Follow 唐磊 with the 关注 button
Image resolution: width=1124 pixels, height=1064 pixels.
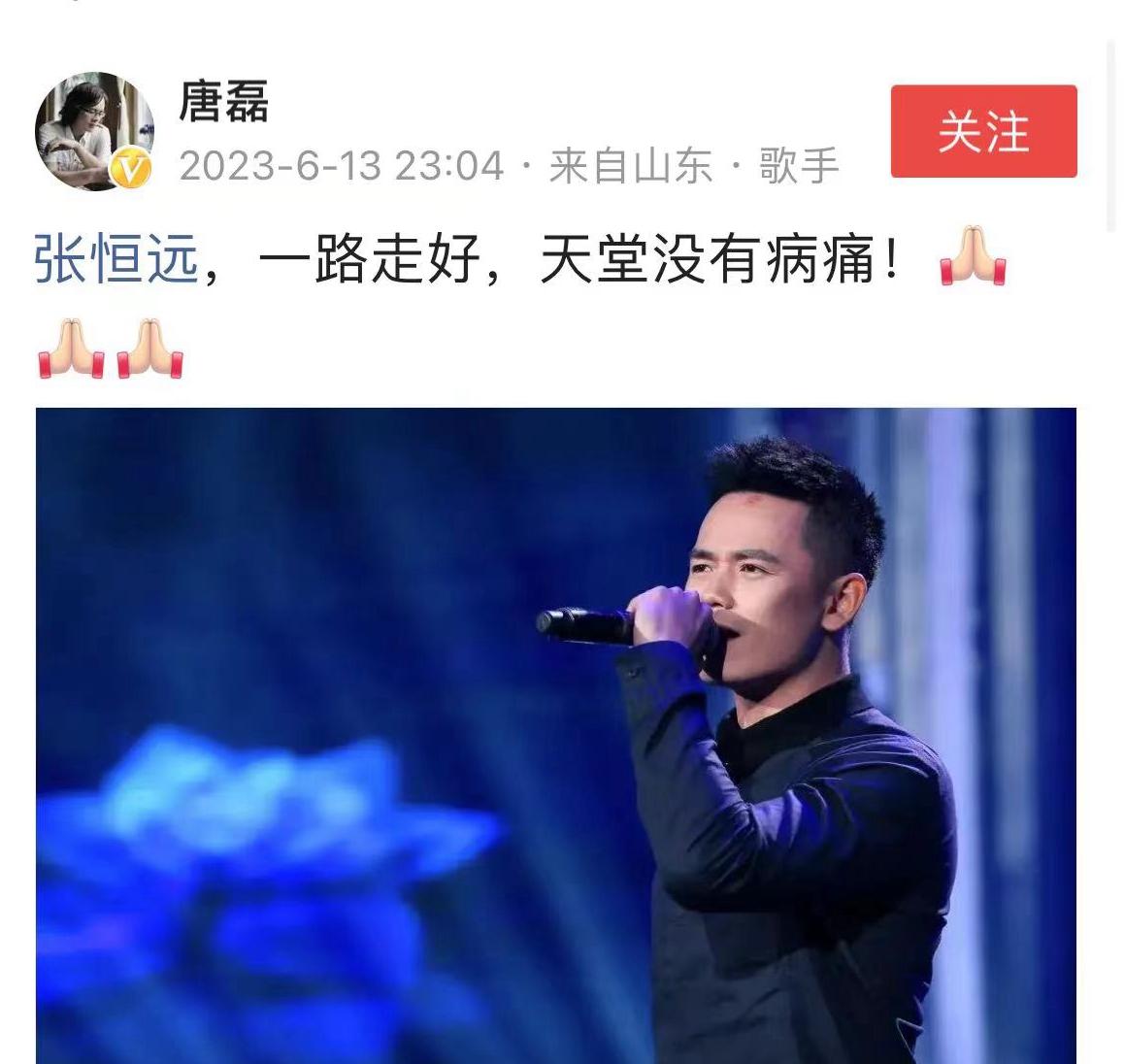(x=983, y=131)
